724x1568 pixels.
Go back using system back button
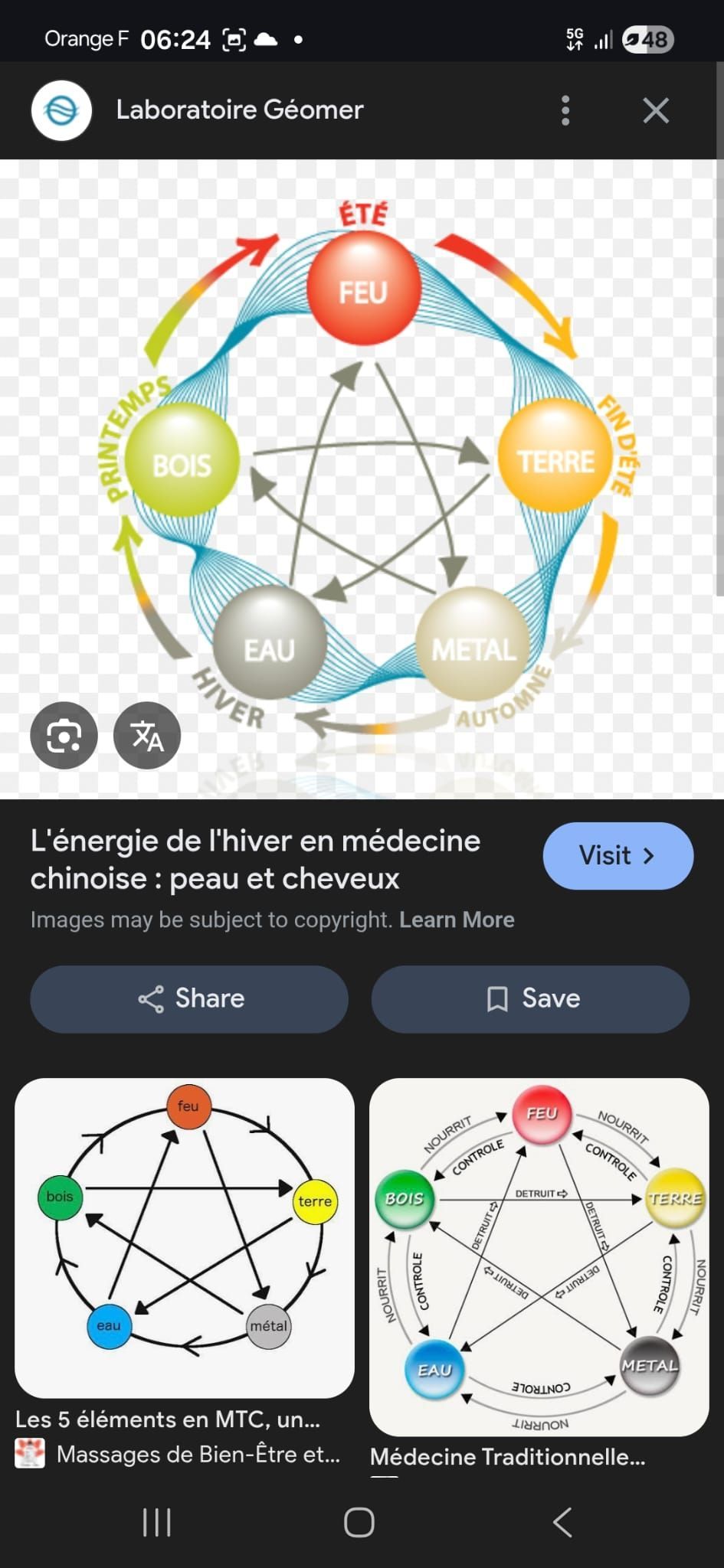click(x=562, y=1522)
